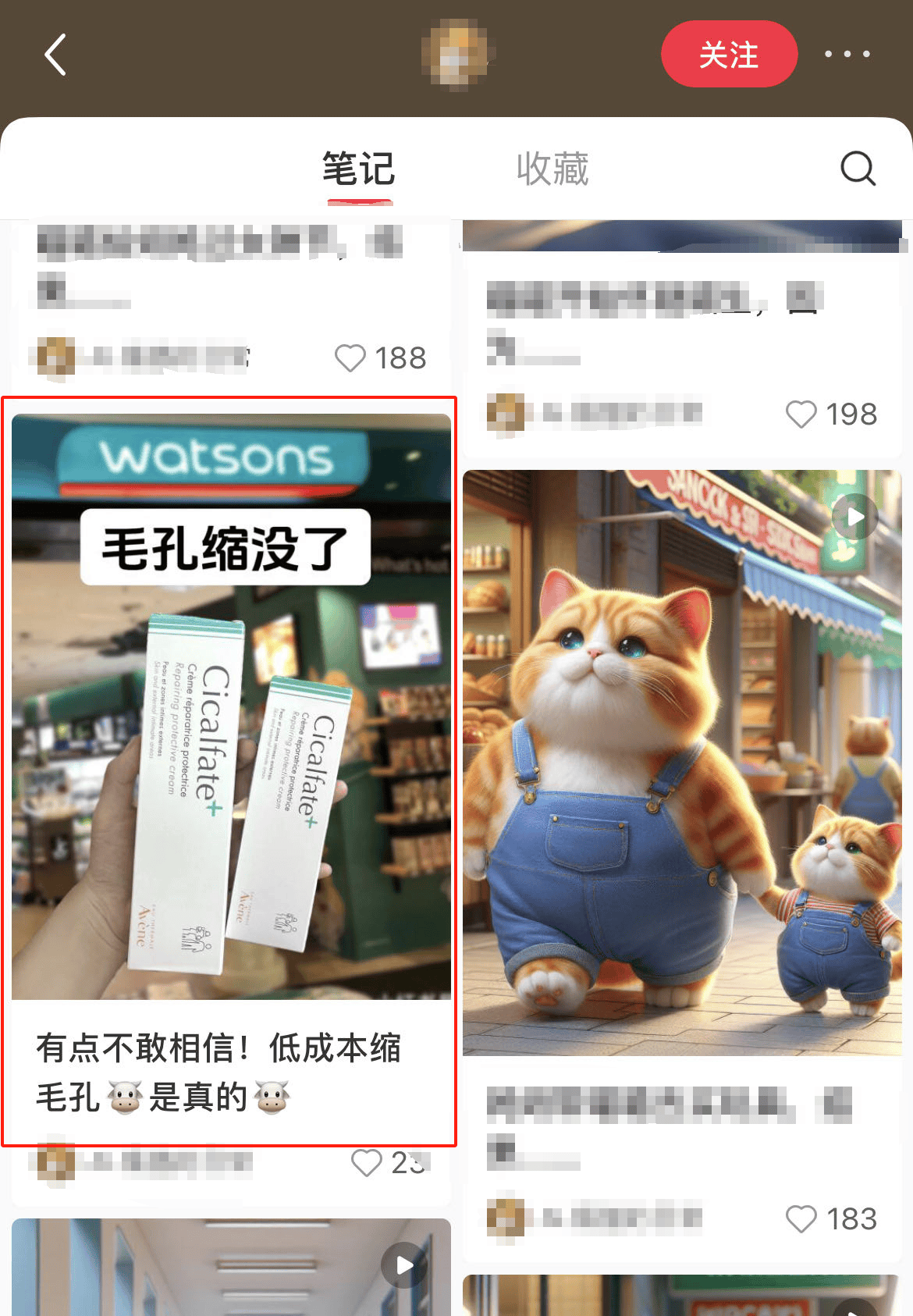
Task: Tap the red 关注 follow button
Action: pos(729,55)
